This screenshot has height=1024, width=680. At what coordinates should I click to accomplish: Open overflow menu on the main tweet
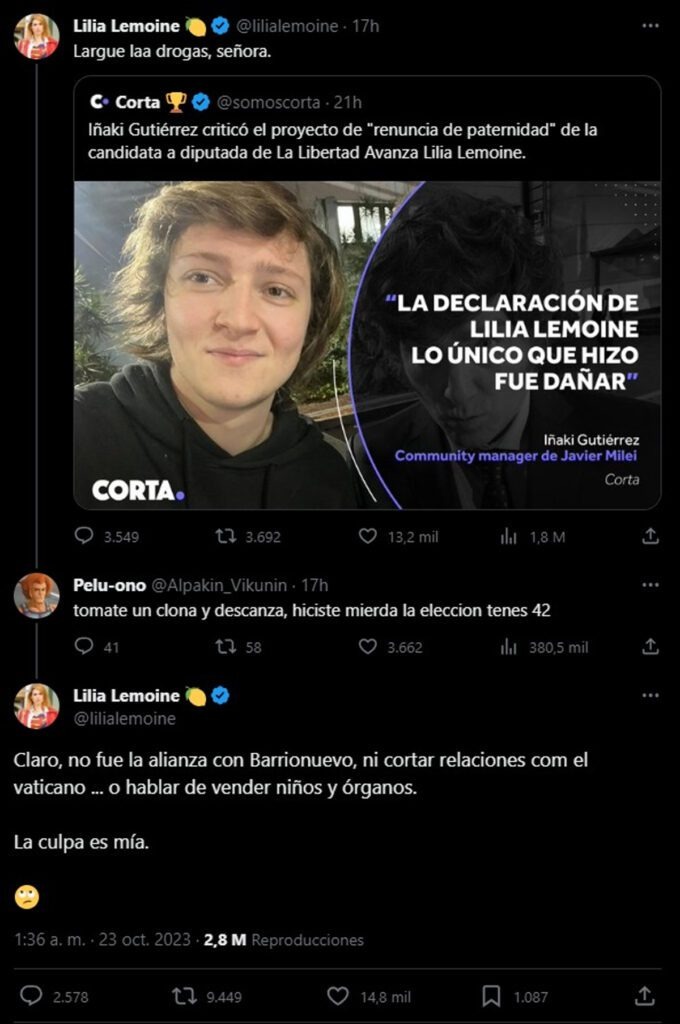click(650, 695)
